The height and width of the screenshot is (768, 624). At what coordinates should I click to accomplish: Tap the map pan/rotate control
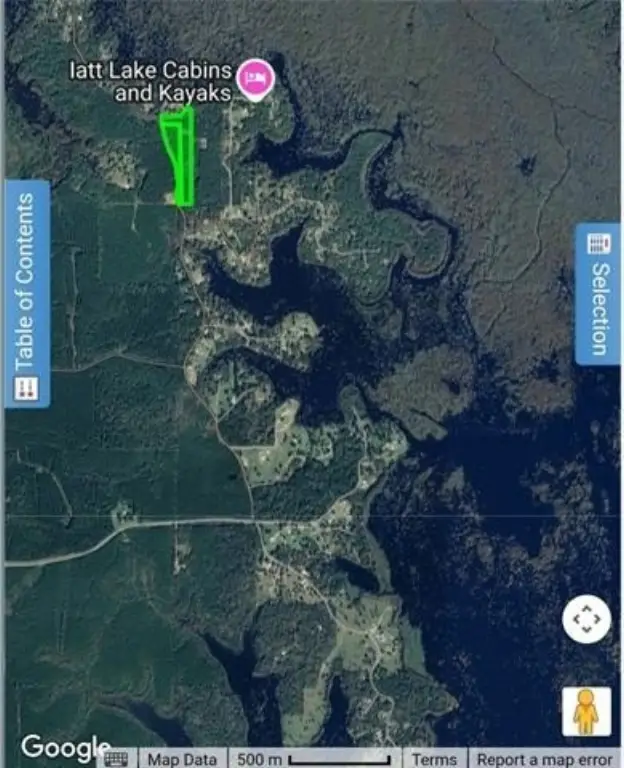tap(586, 621)
